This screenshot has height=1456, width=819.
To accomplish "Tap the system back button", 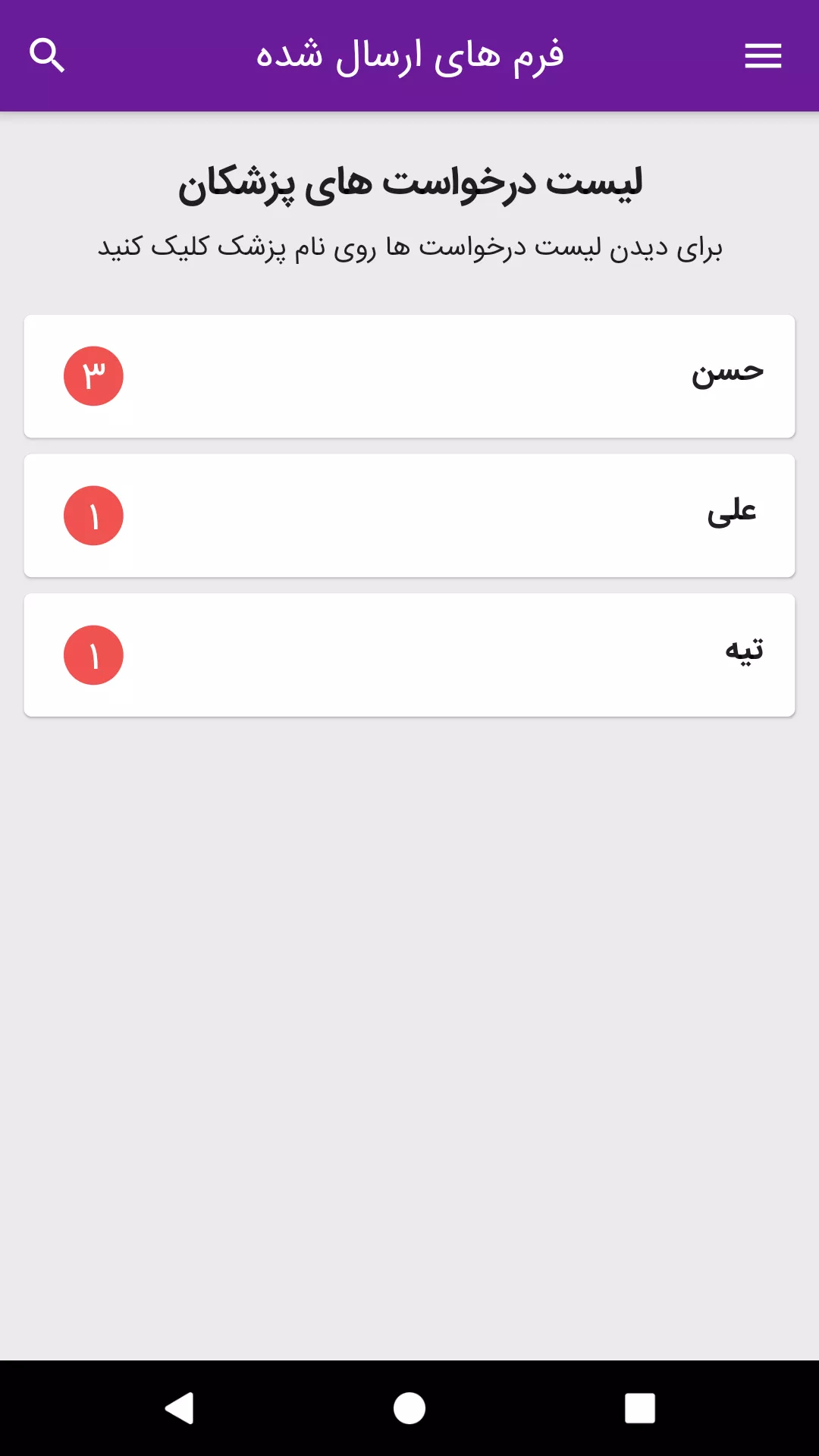I will [180, 1408].
